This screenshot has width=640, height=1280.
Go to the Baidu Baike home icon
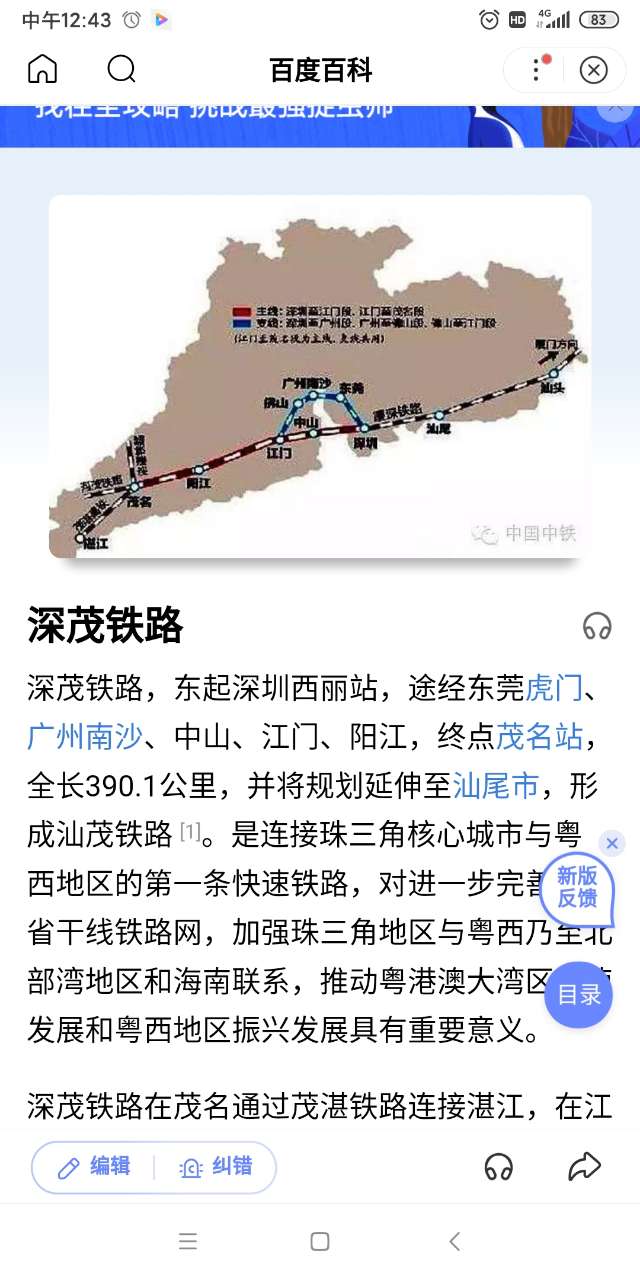pos(42,69)
